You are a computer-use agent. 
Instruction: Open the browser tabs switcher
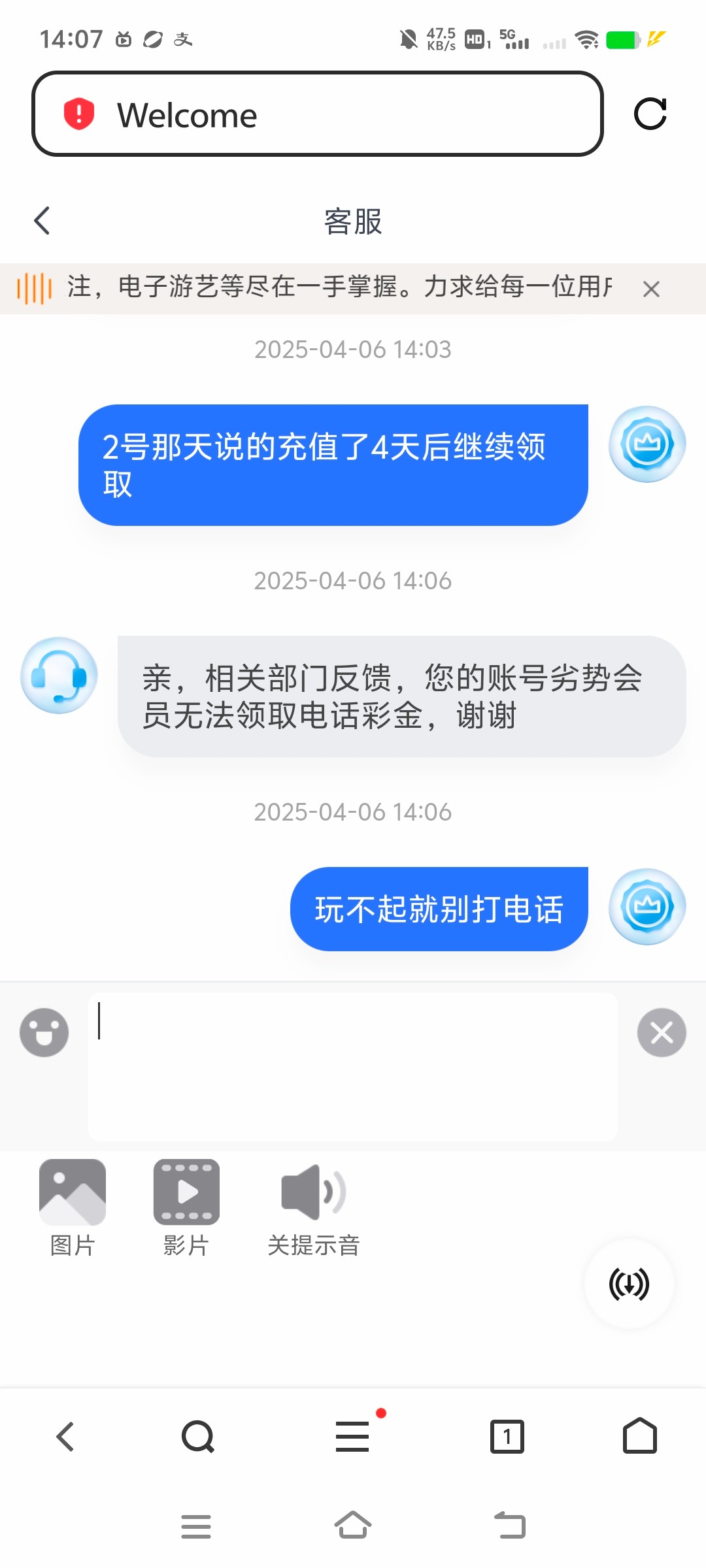tap(507, 1437)
